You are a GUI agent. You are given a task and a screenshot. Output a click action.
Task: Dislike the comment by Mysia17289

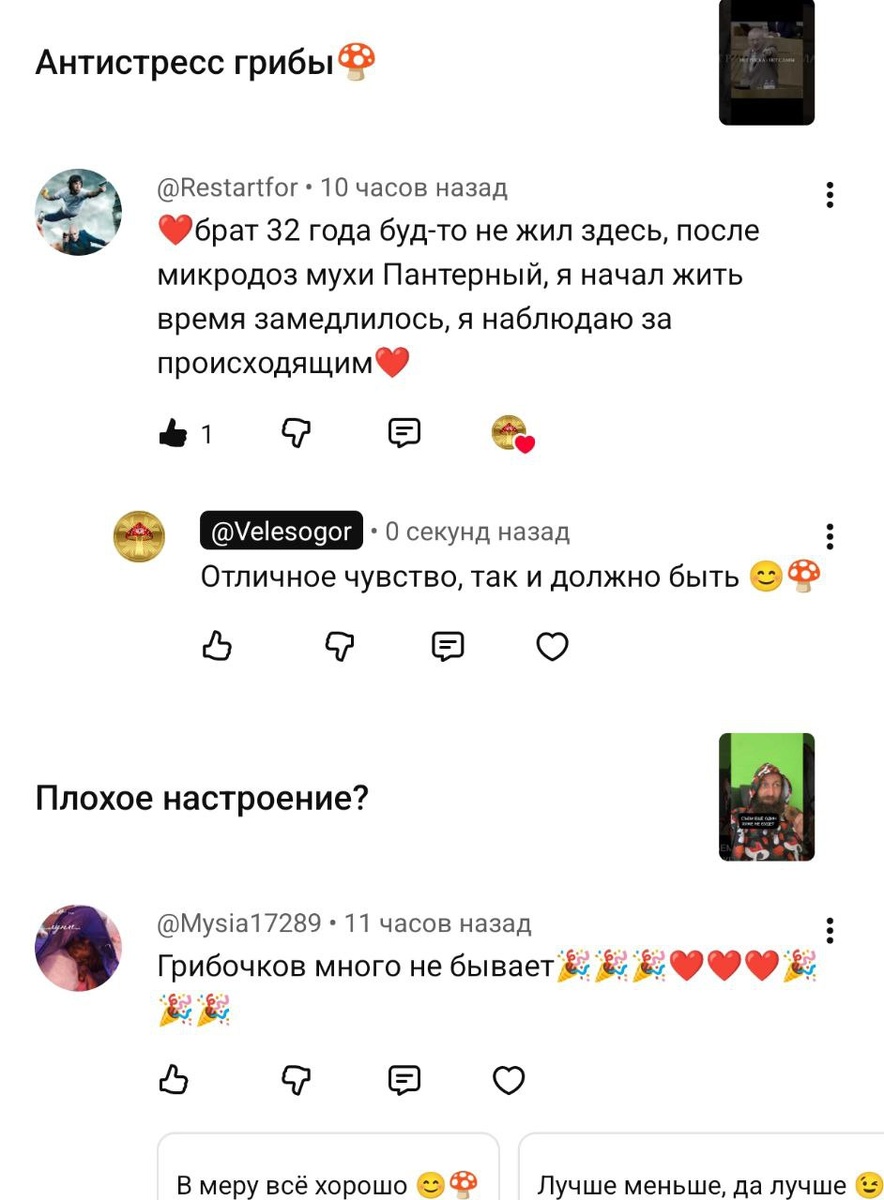click(x=297, y=1079)
